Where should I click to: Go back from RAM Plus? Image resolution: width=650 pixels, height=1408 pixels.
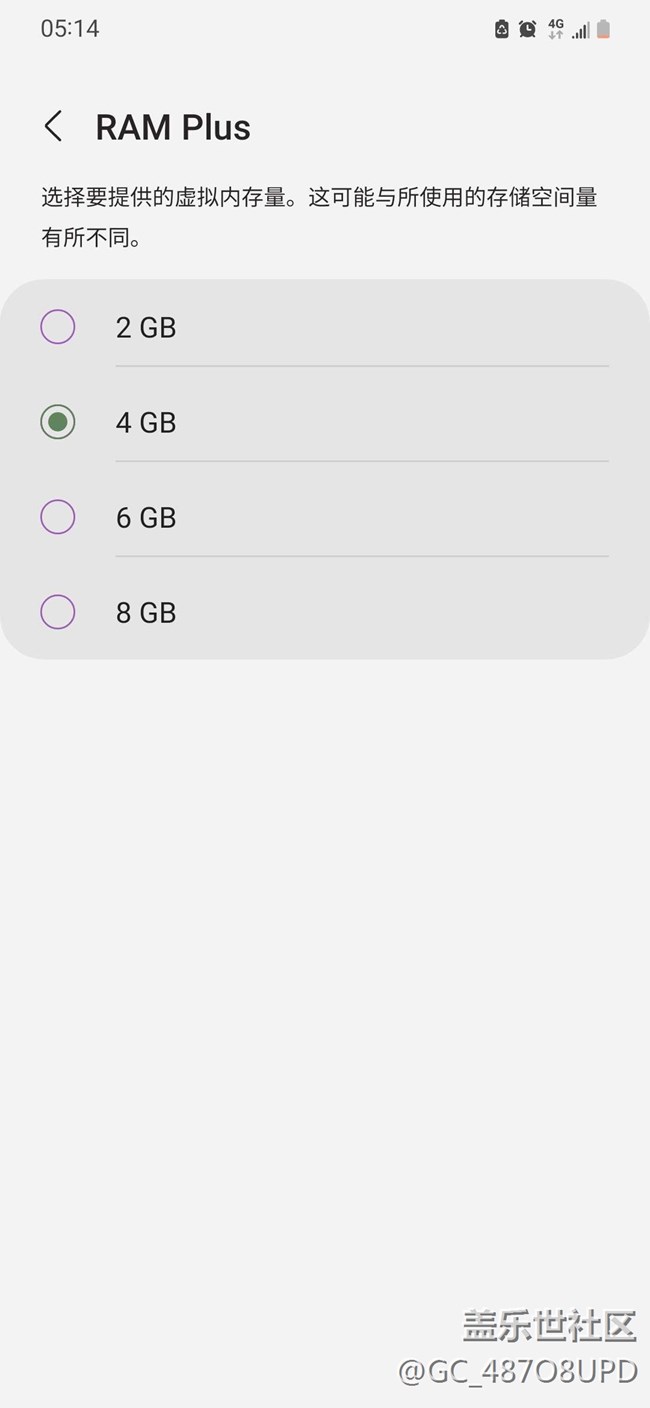pyautogui.click(x=54, y=127)
